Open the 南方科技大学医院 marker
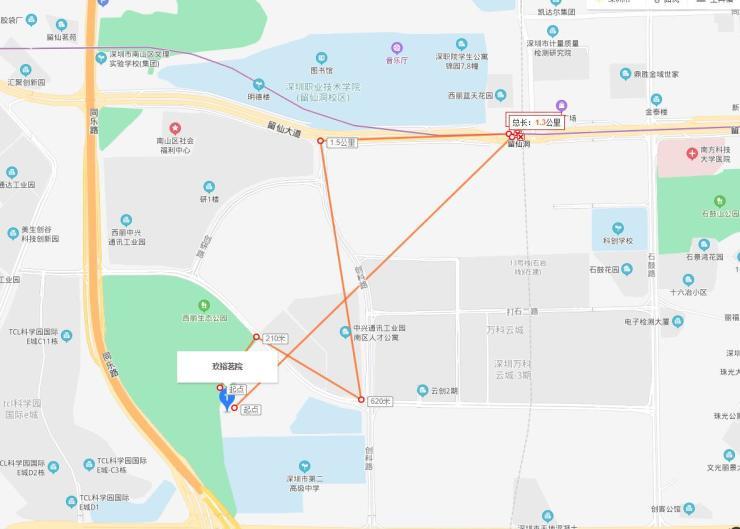 coord(692,153)
